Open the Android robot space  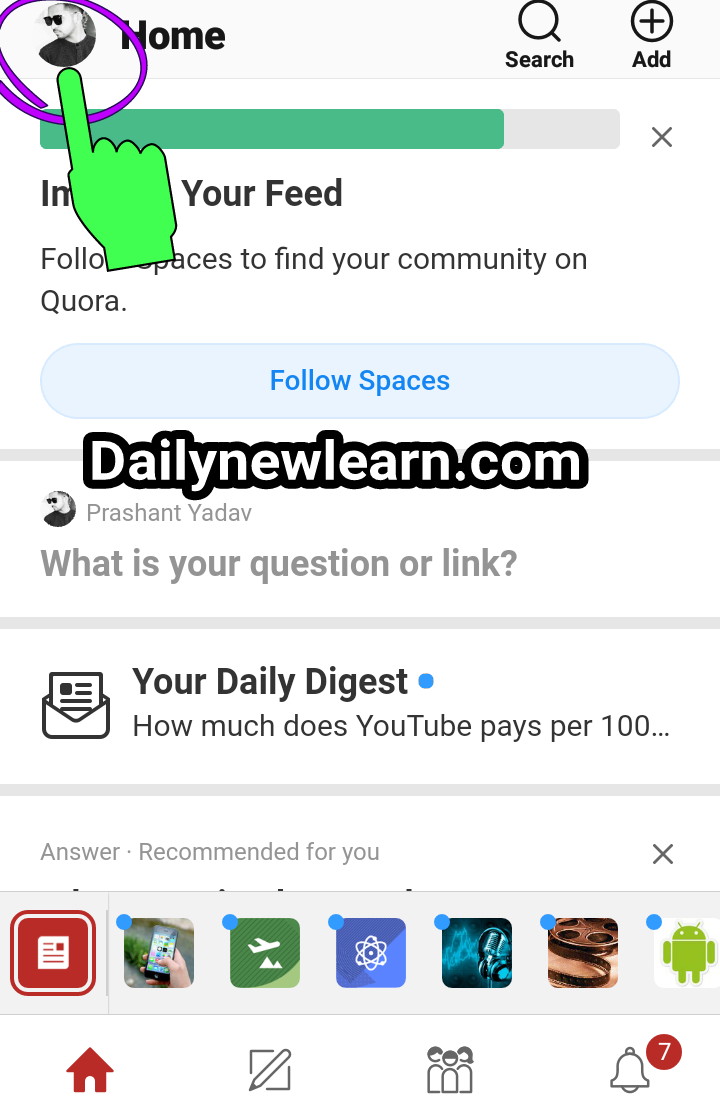(688, 953)
